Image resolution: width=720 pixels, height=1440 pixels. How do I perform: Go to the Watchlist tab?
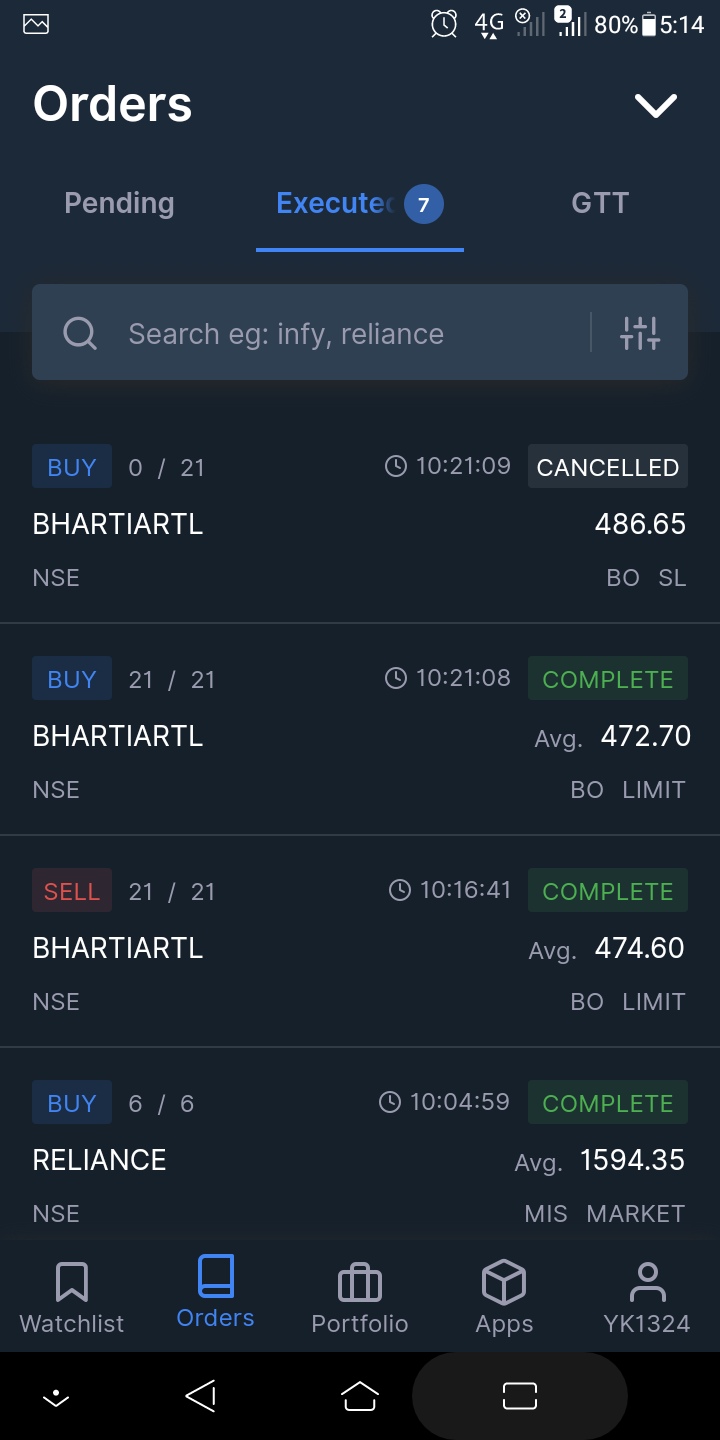[72, 1297]
